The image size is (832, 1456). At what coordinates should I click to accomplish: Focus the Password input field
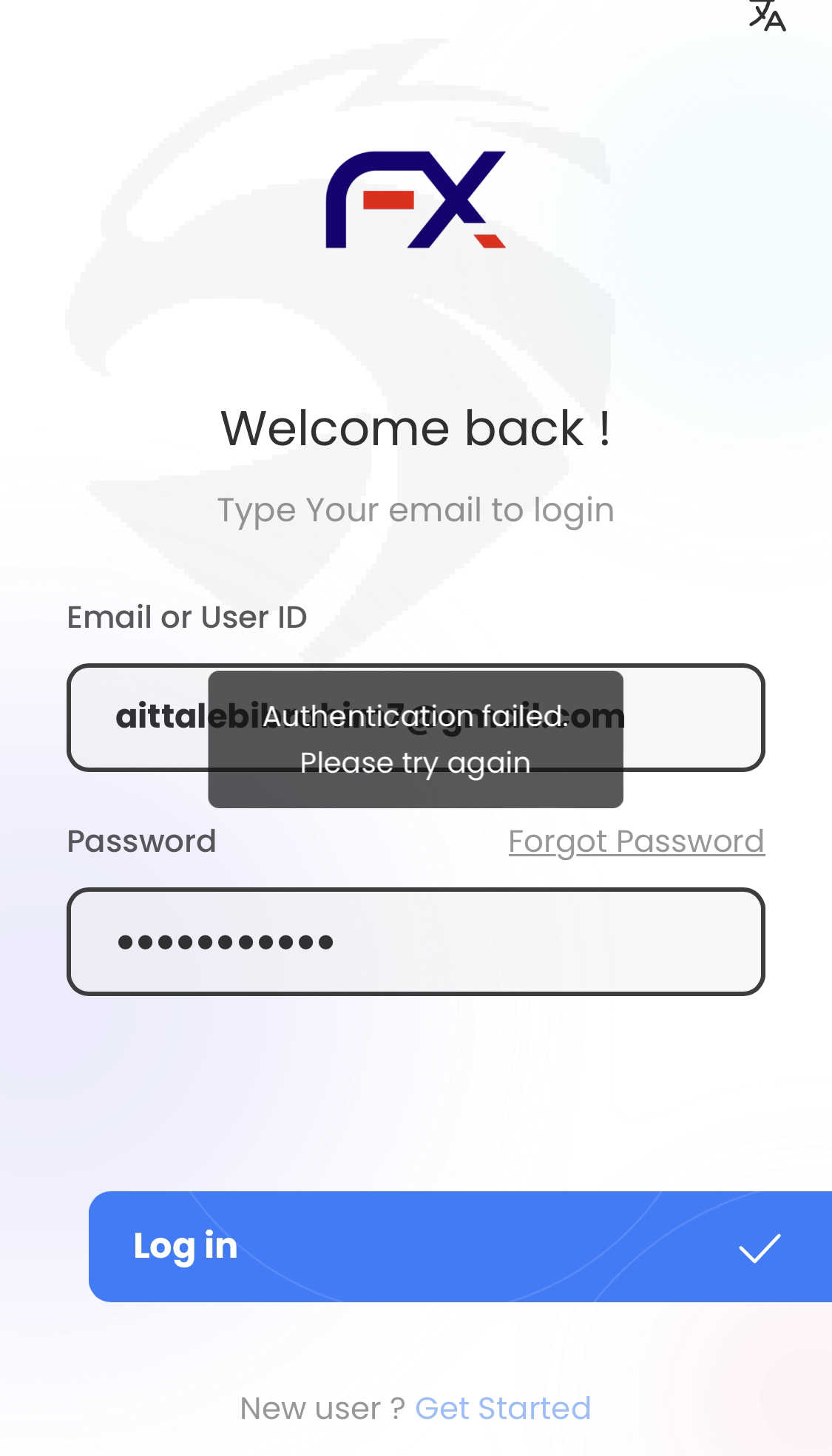coord(416,941)
